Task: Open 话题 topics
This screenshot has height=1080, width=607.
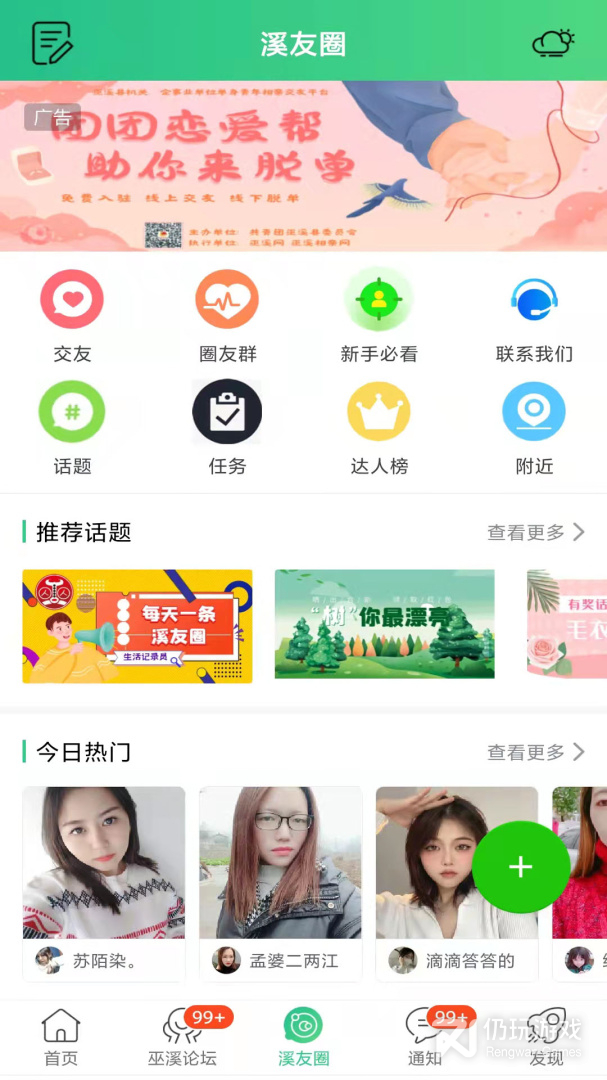Action: click(x=72, y=428)
